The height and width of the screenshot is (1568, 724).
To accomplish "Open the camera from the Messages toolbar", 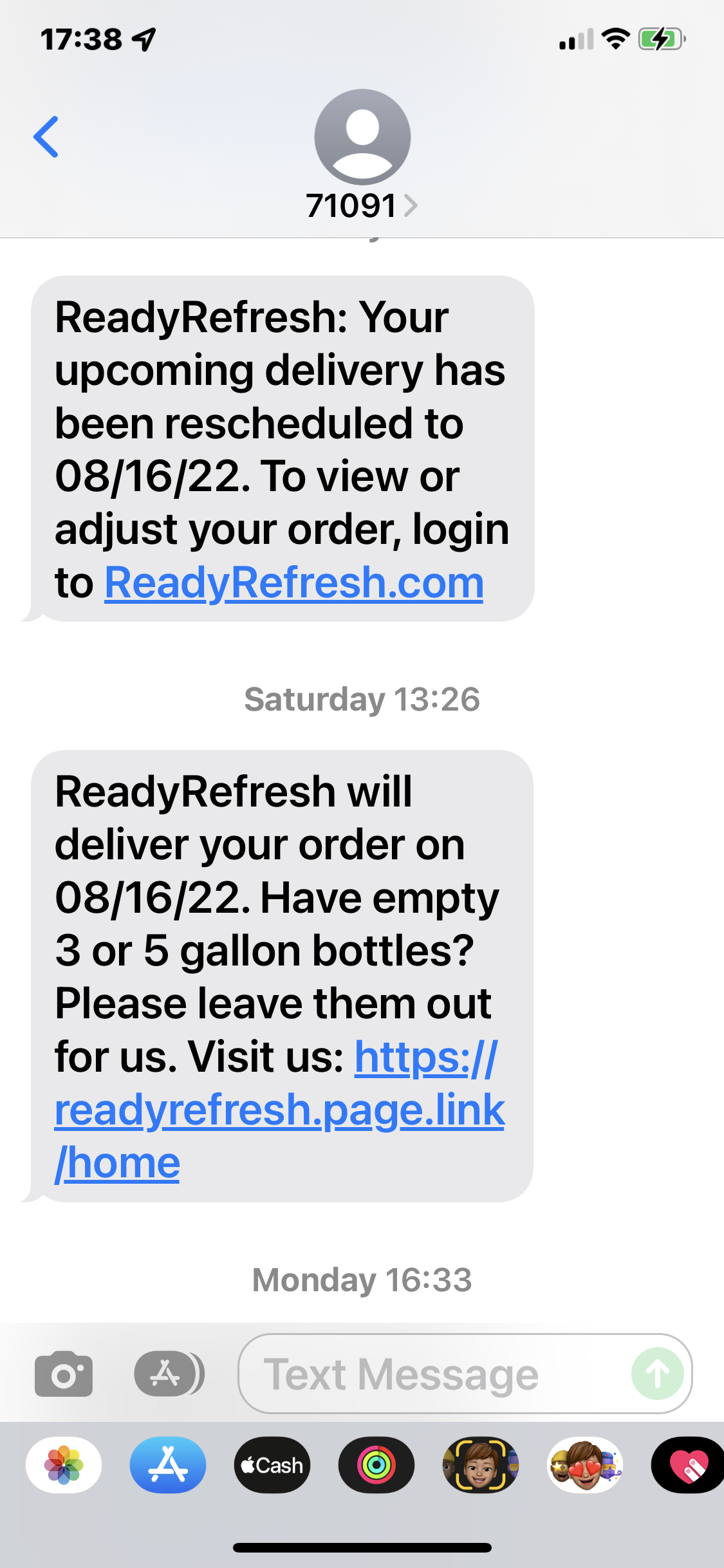I will [64, 1373].
